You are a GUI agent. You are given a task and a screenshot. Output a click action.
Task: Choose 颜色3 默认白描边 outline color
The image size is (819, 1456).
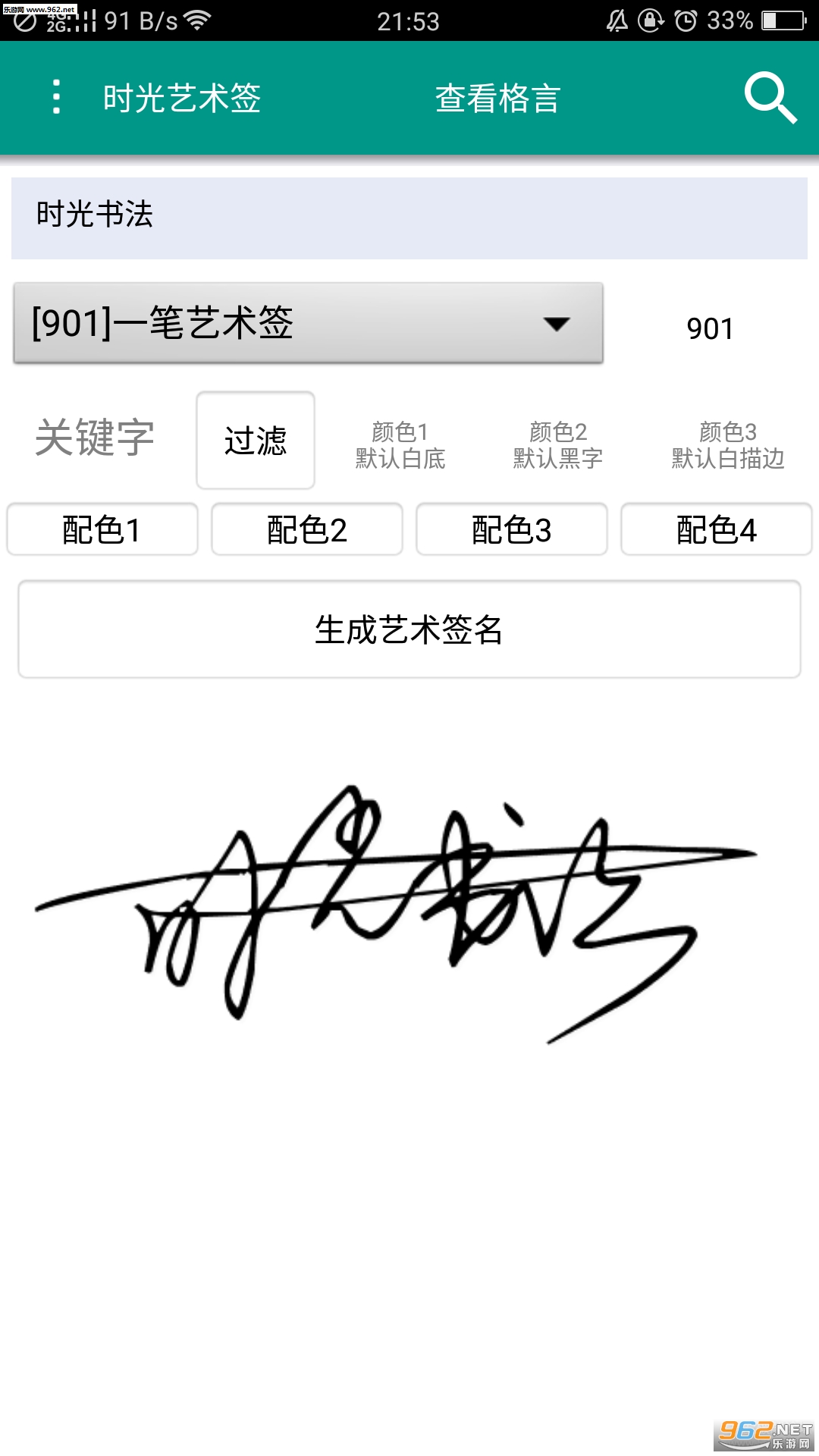(728, 445)
